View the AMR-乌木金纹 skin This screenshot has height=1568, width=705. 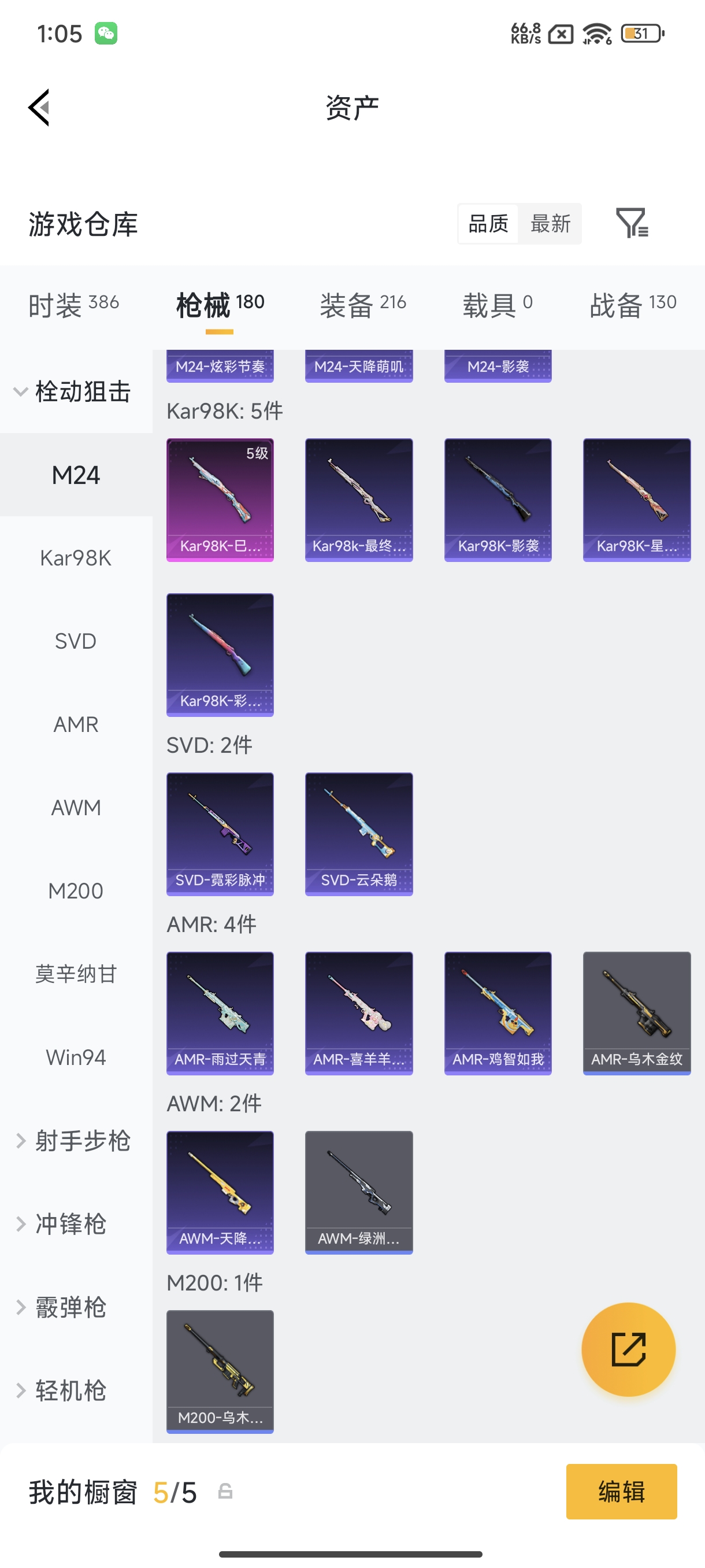(636, 1013)
